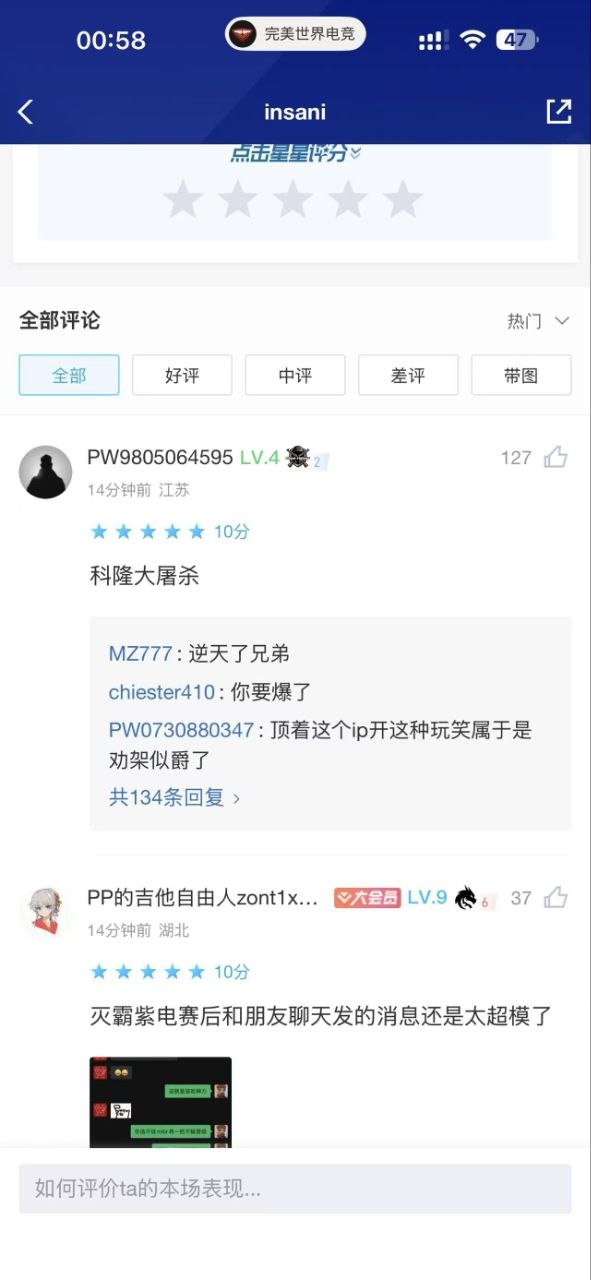Tap the 如何评价ta的本场表现 comment field
Image resolution: width=591 pixels, height=1280 pixels.
pos(295,1189)
